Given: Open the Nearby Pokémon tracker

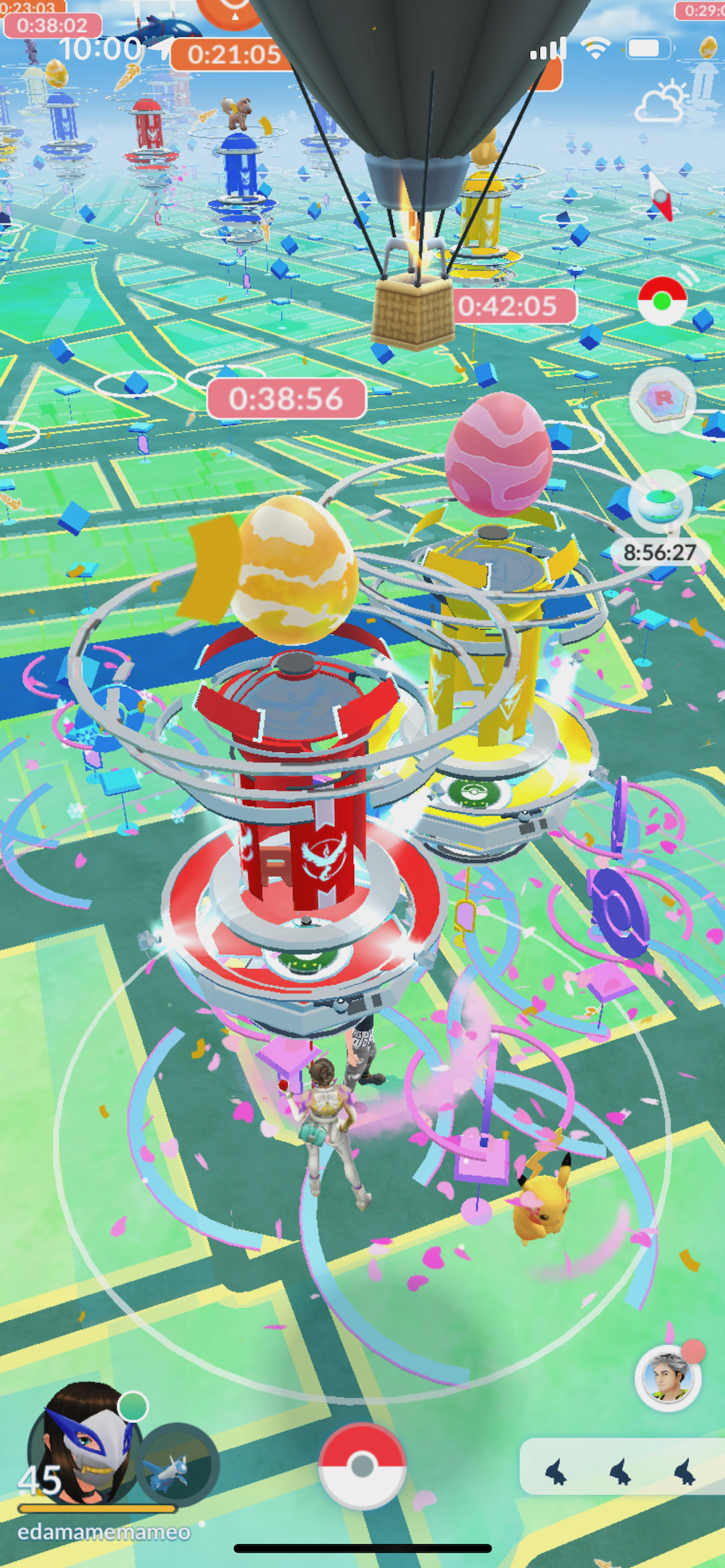Looking at the screenshot, I should 621,1467.
